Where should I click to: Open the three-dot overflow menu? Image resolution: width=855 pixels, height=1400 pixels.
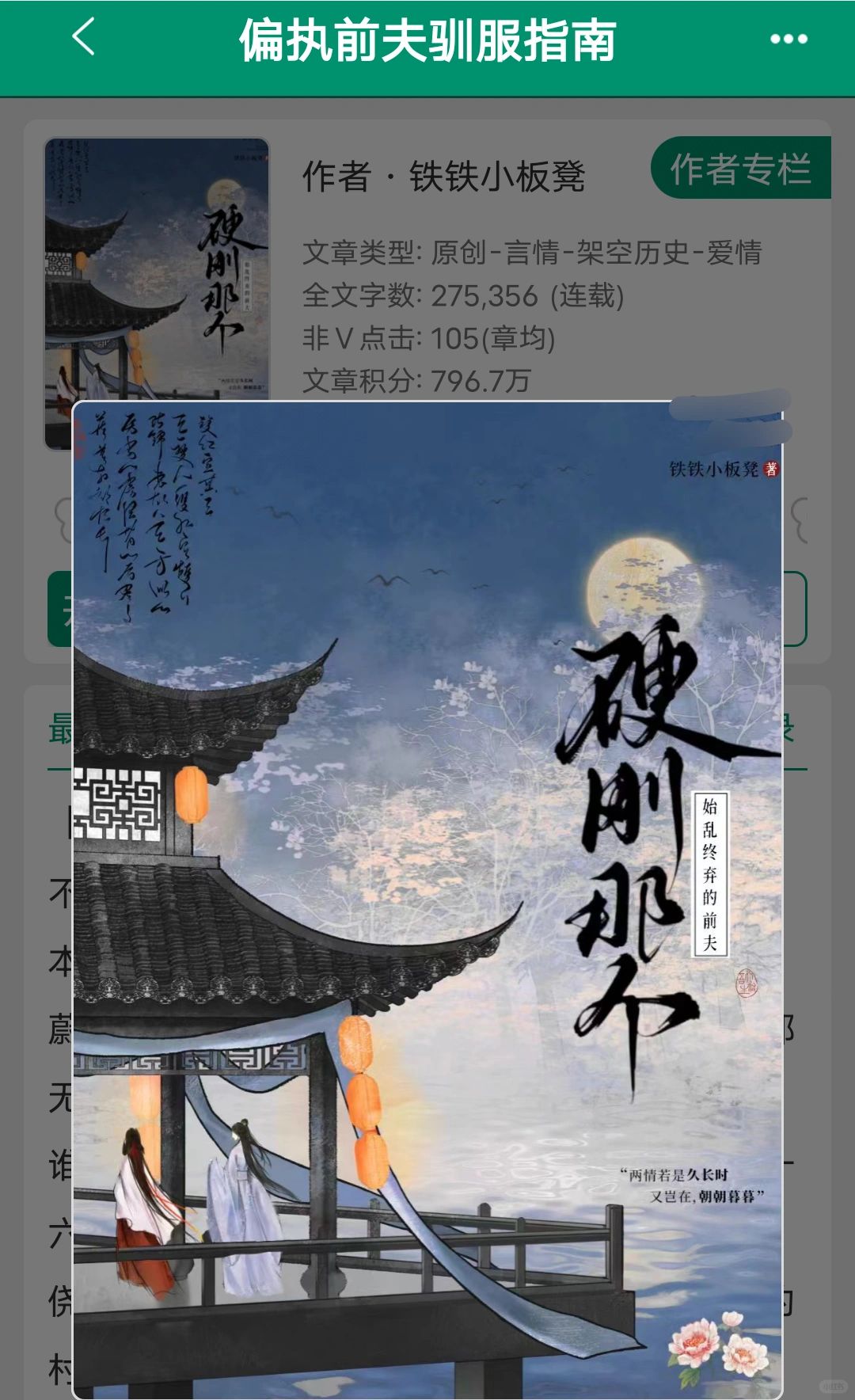pyautogui.click(x=788, y=39)
